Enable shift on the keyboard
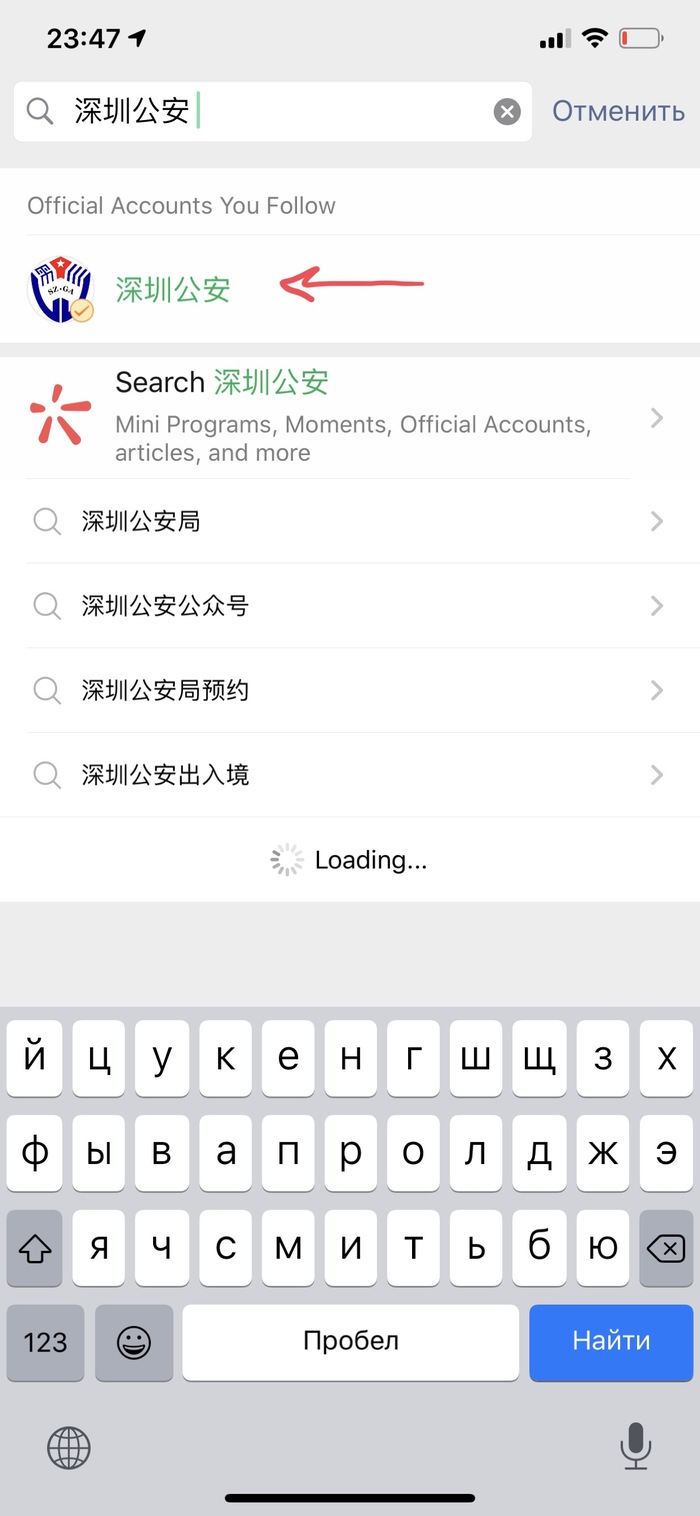This screenshot has height=1516, width=700. point(35,1248)
